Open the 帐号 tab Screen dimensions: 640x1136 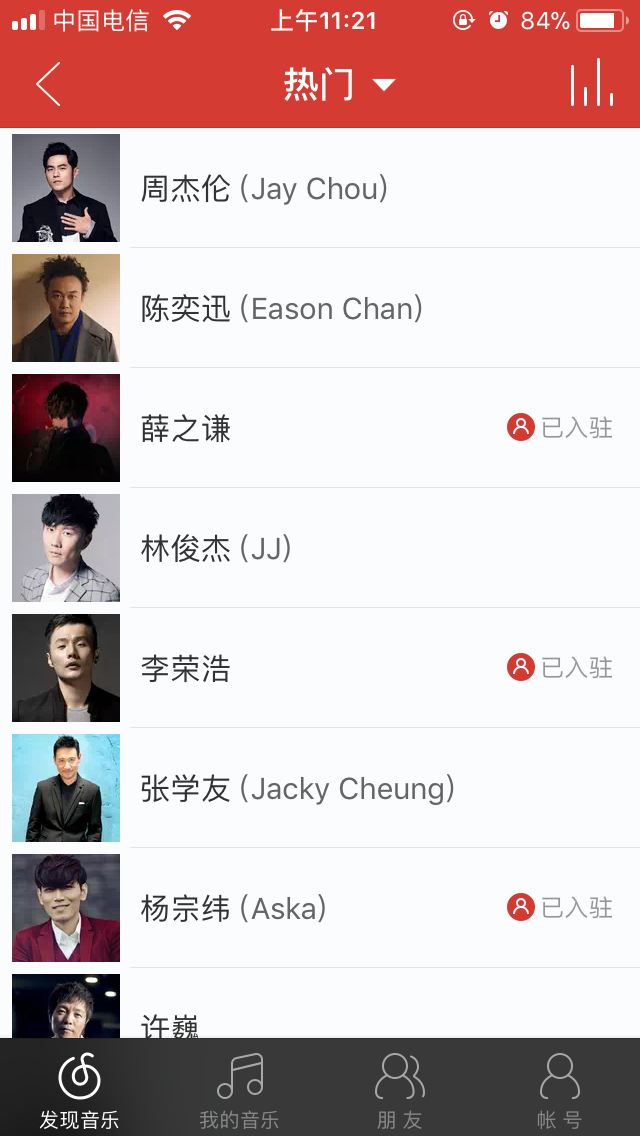coord(559,1088)
